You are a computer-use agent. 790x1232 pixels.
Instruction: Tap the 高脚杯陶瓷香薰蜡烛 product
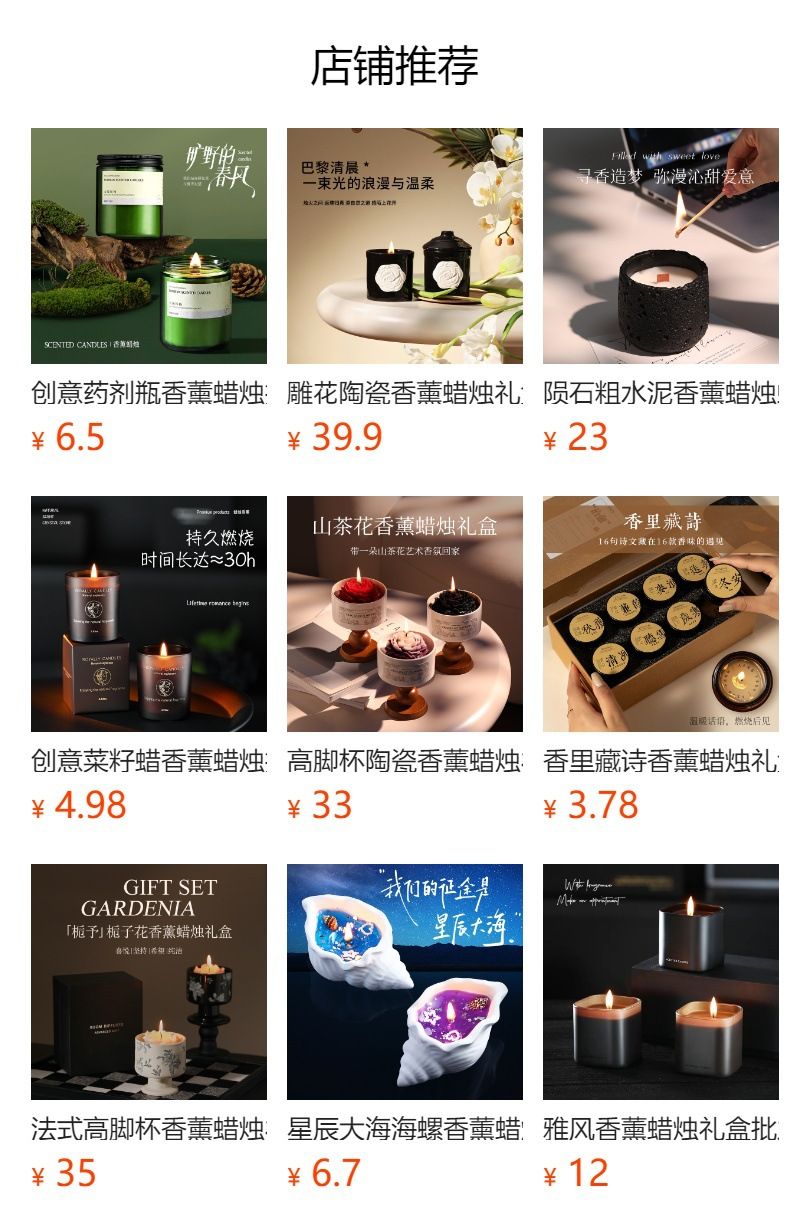click(405, 614)
